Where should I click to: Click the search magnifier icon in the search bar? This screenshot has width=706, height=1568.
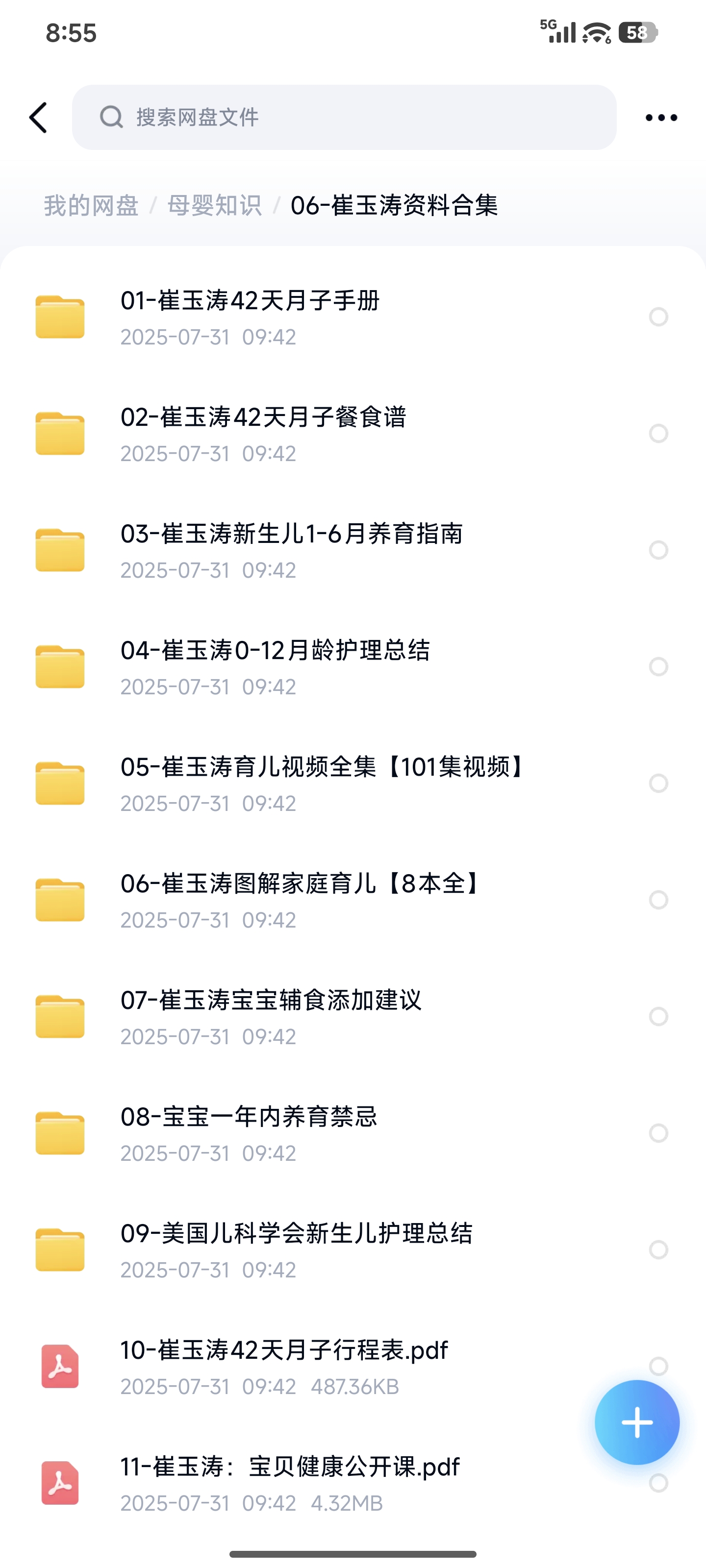point(111,117)
